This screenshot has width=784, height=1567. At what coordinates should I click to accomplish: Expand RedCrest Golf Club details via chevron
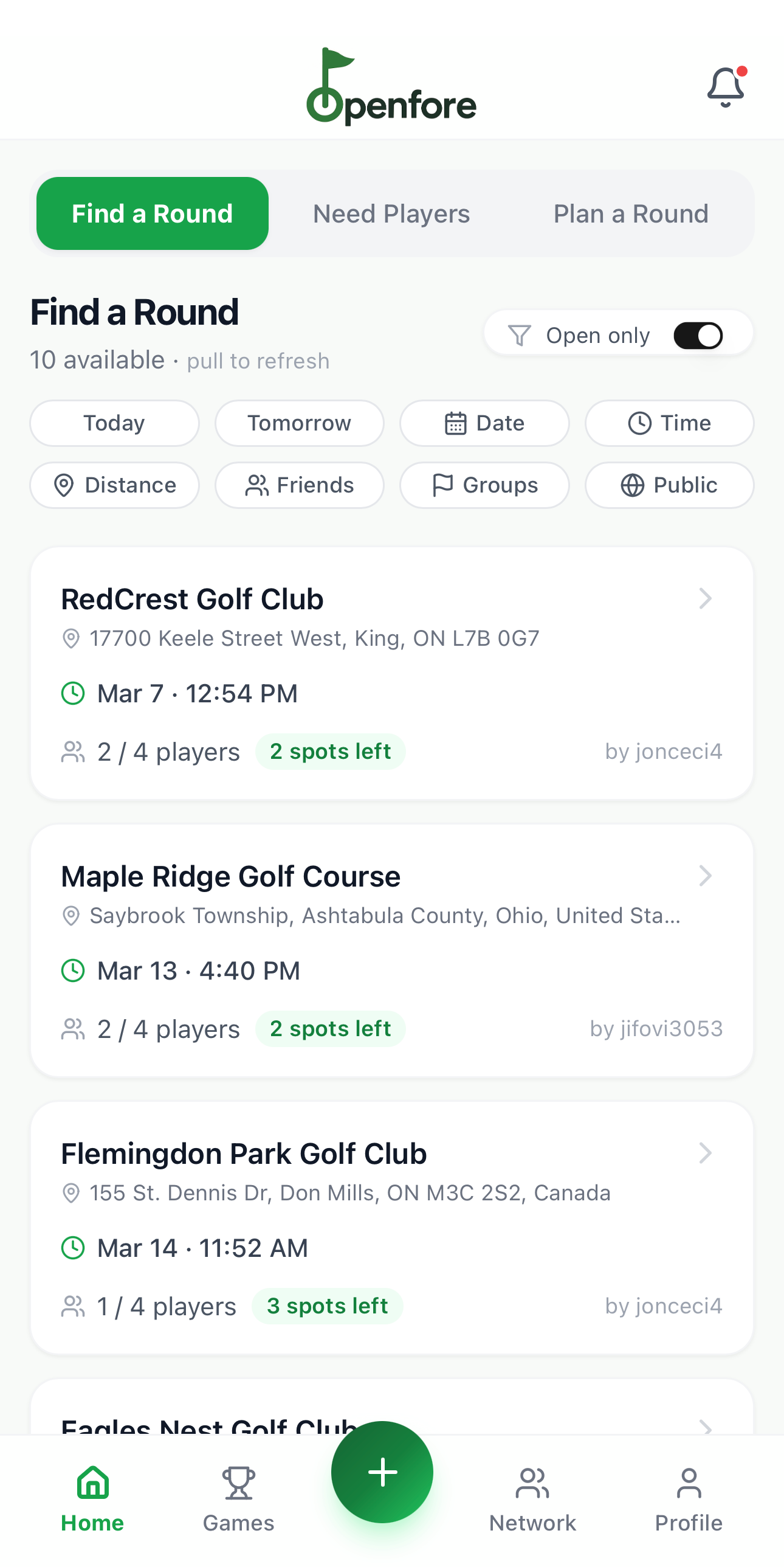[x=705, y=598]
